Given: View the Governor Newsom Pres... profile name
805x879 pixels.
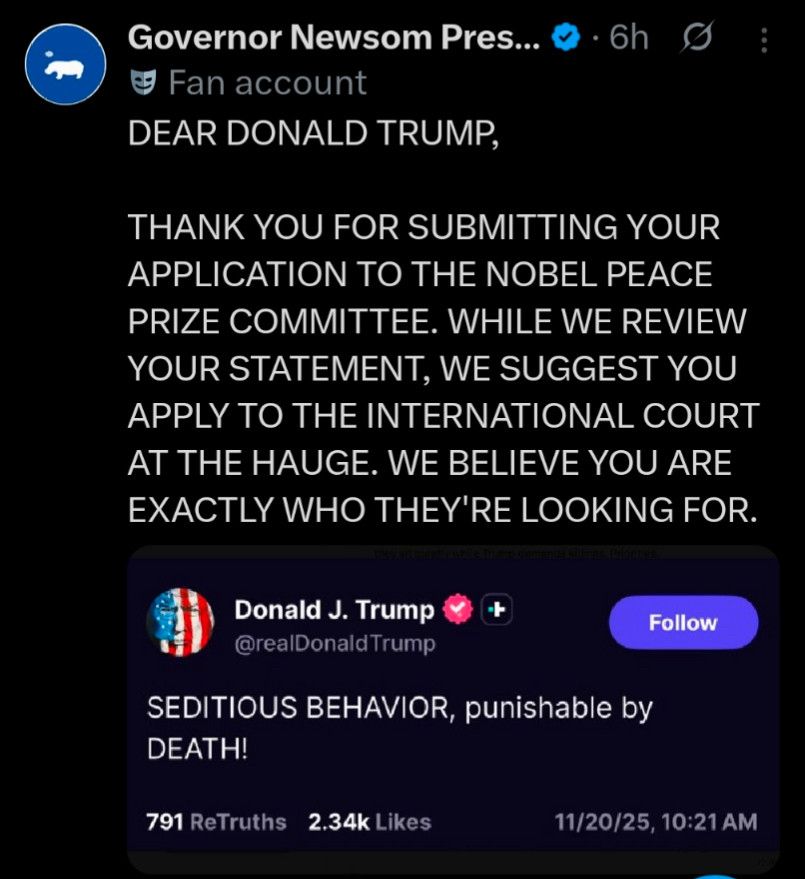Looking at the screenshot, I should [335, 38].
